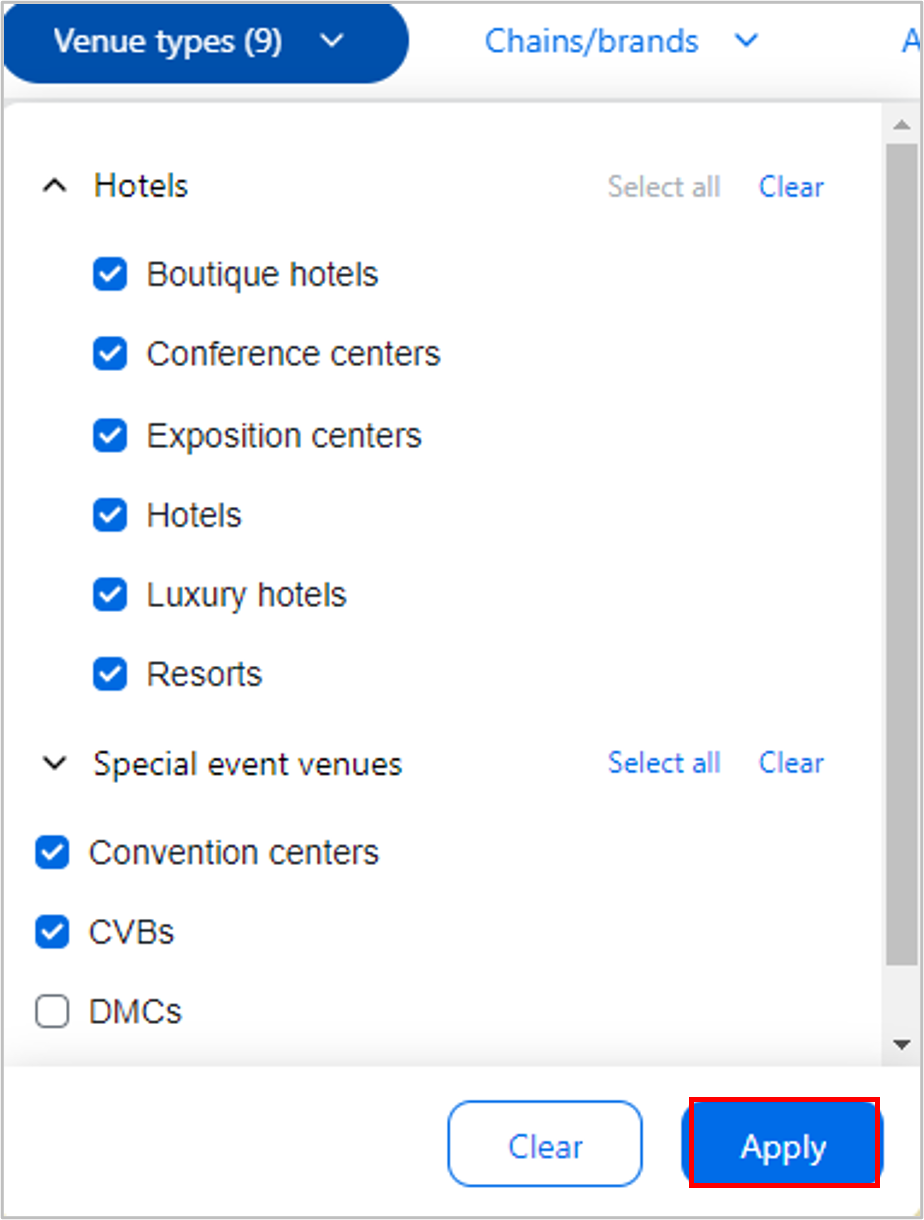Viewport: 924px width, 1220px height.
Task: Disable the Convention centers checkbox
Action: pos(51,852)
